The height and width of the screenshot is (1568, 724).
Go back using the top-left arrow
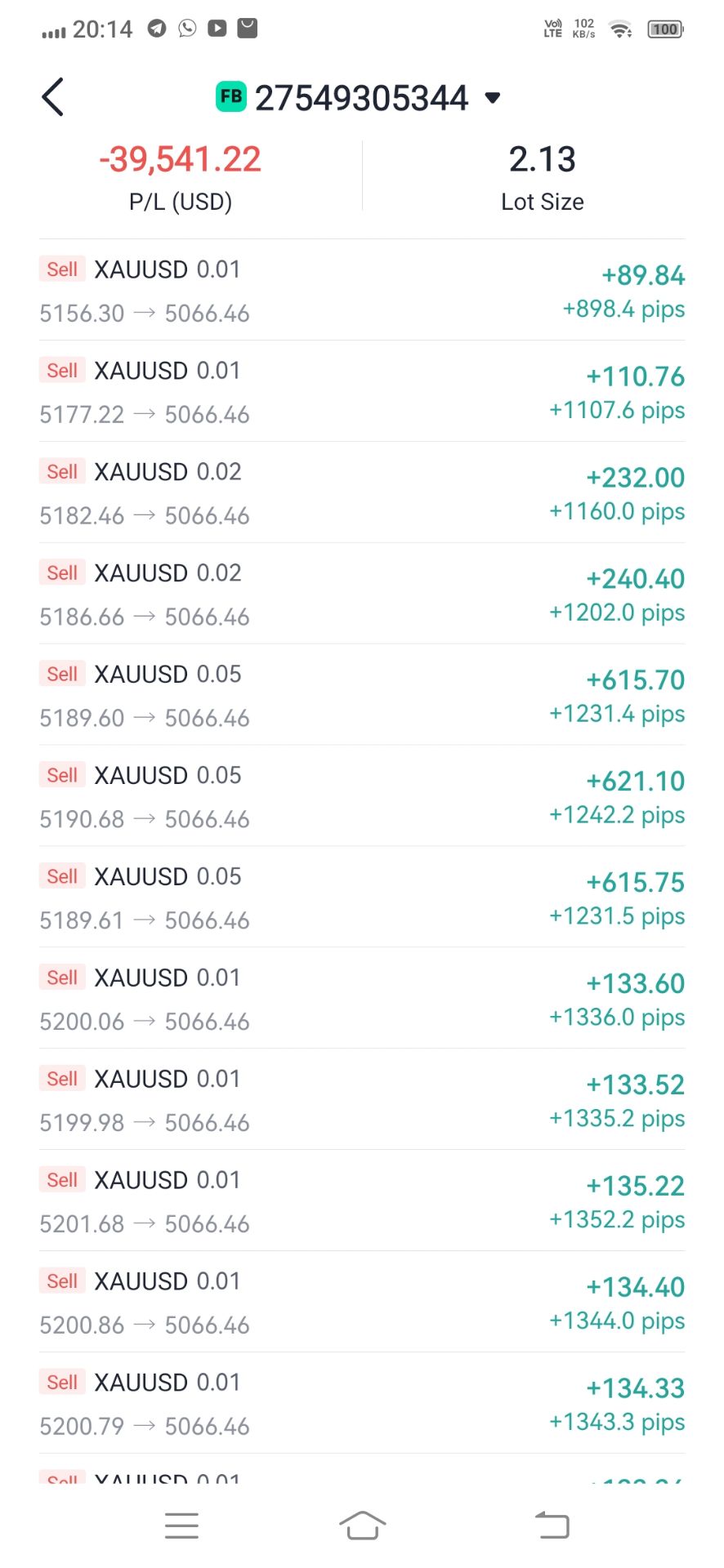click(x=53, y=98)
